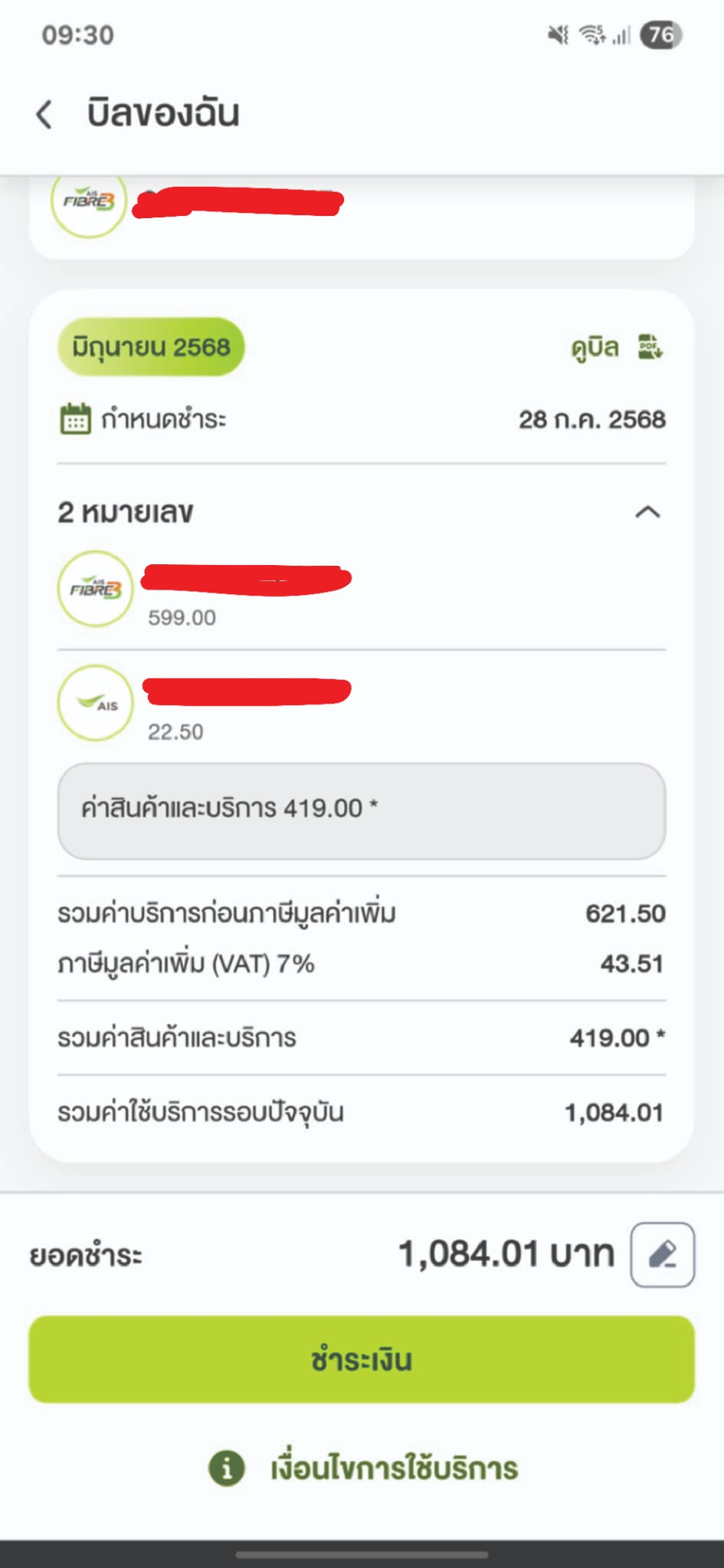Viewport: 724px width, 1568px height.
Task: Tap the ชำระเงิน payment button
Action: click(x=362, y=1359)
